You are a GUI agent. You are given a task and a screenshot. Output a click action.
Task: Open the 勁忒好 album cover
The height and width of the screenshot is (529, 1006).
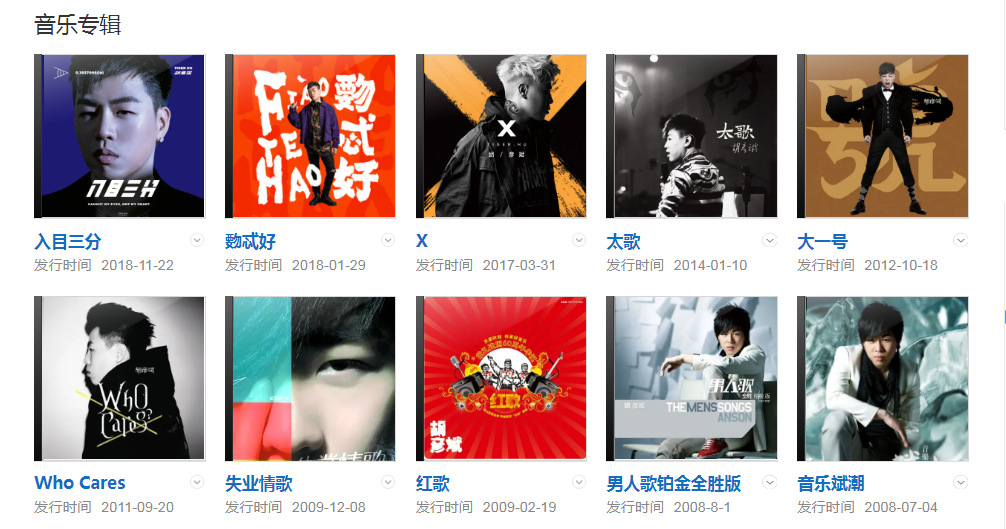[x=310, y=136]
